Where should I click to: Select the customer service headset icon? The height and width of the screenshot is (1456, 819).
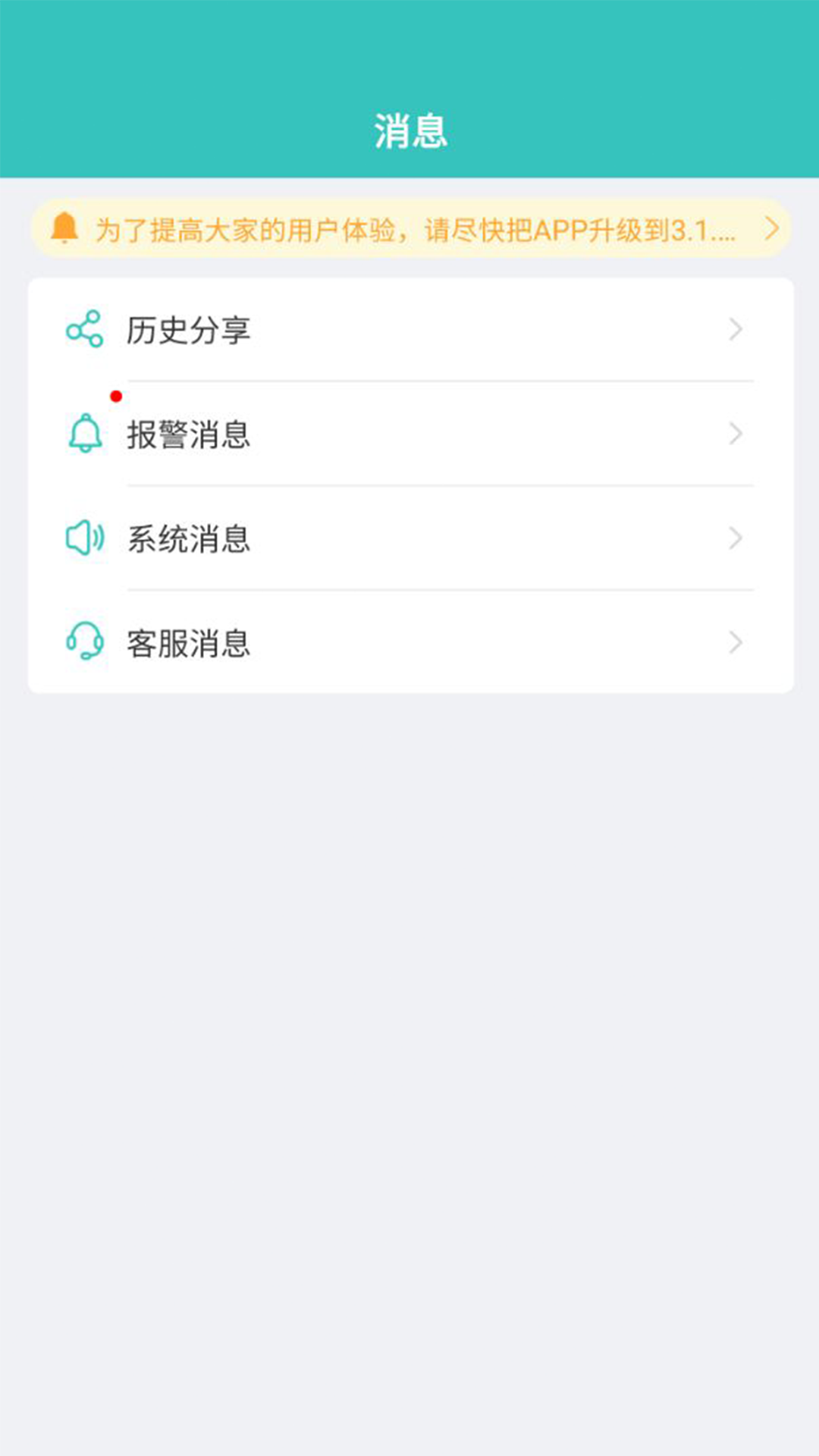click(86, 643)
